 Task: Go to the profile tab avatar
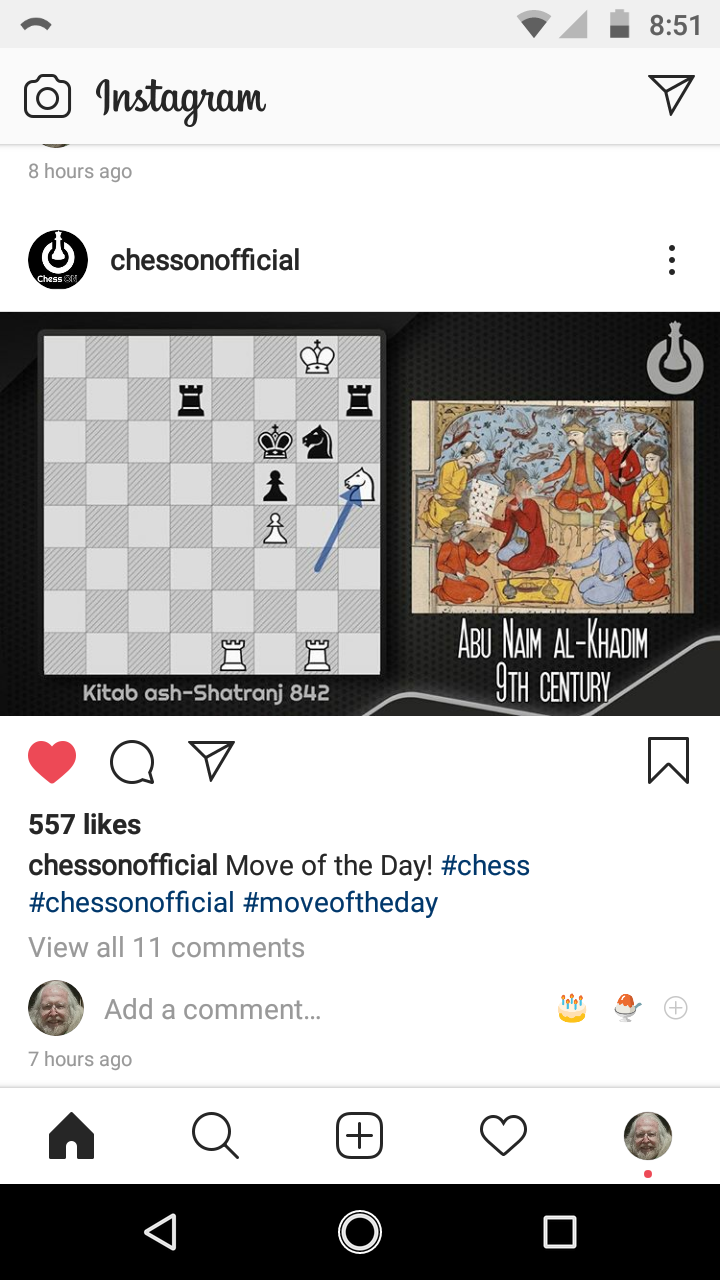[x=648, y=1136]
